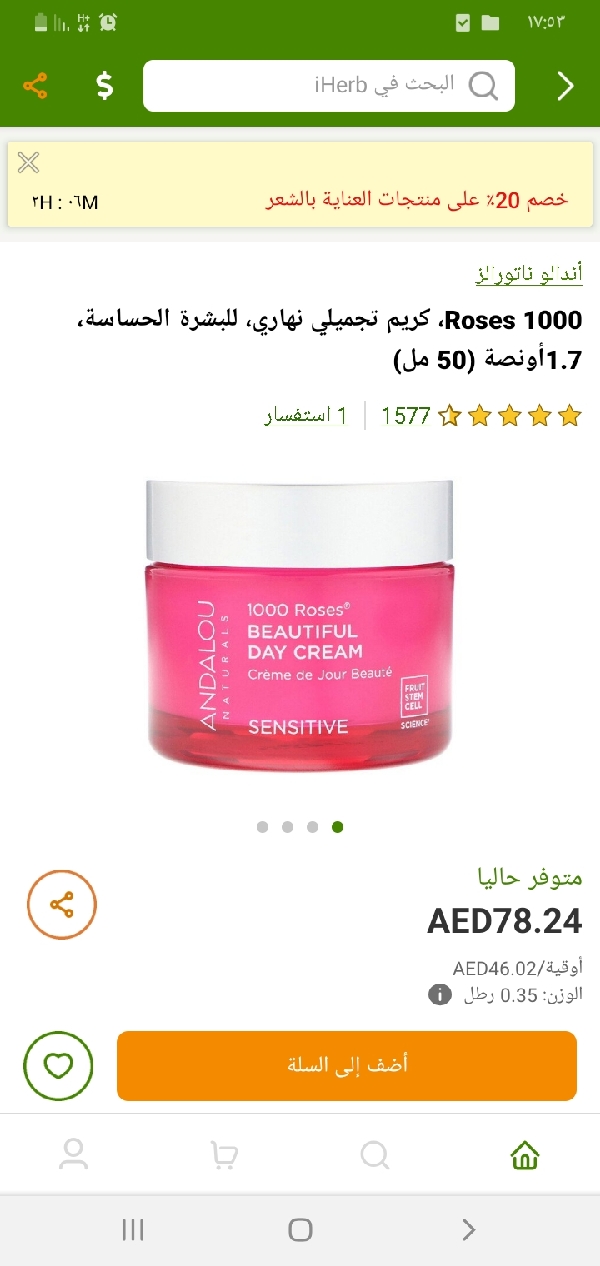Open the currency dollar icon
This screenshot has height=1266, width=600.
click(x=104, y=86)
